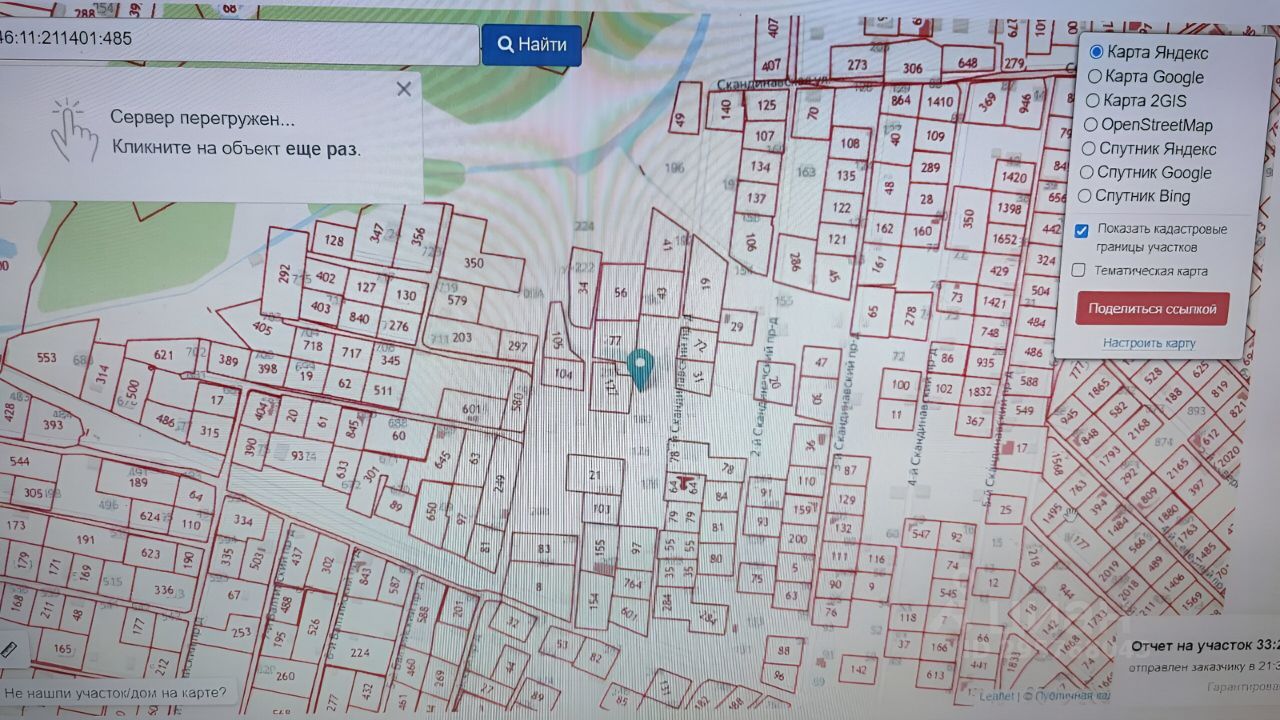Screen dimensions: 1280x720
Task: Uncheck Показать кадастровые границы участков
Action: pos(1081,231)
